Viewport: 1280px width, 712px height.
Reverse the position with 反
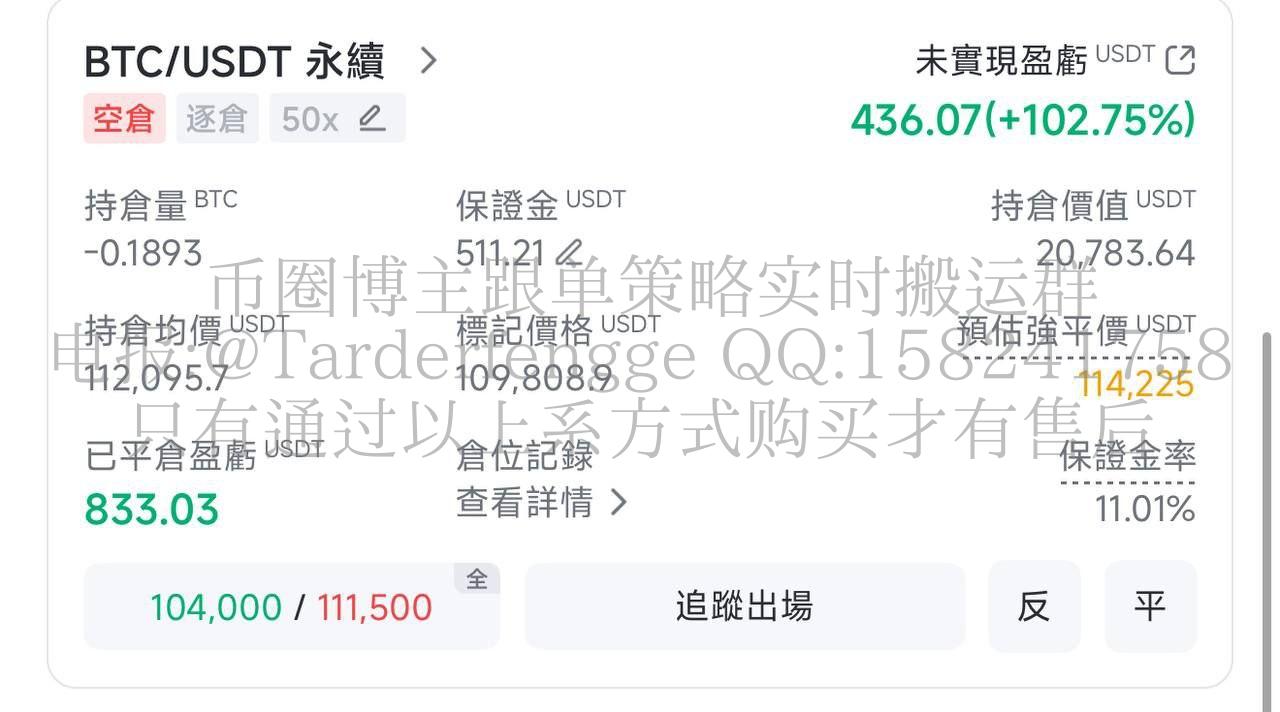1034,606
